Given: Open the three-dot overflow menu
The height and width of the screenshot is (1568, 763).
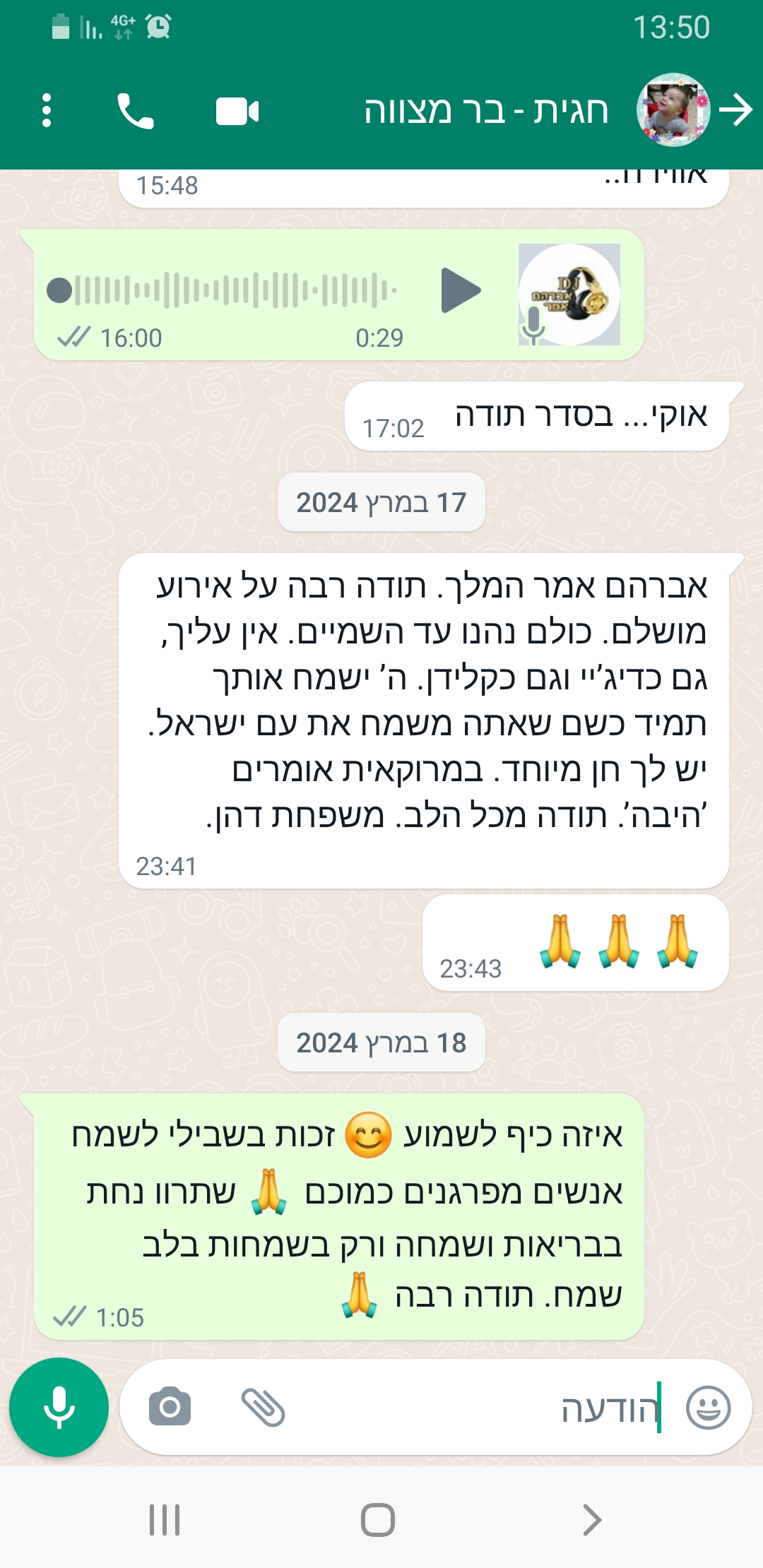Looking at the screenshot, I should pyautogui.click(x=47, y=111).
